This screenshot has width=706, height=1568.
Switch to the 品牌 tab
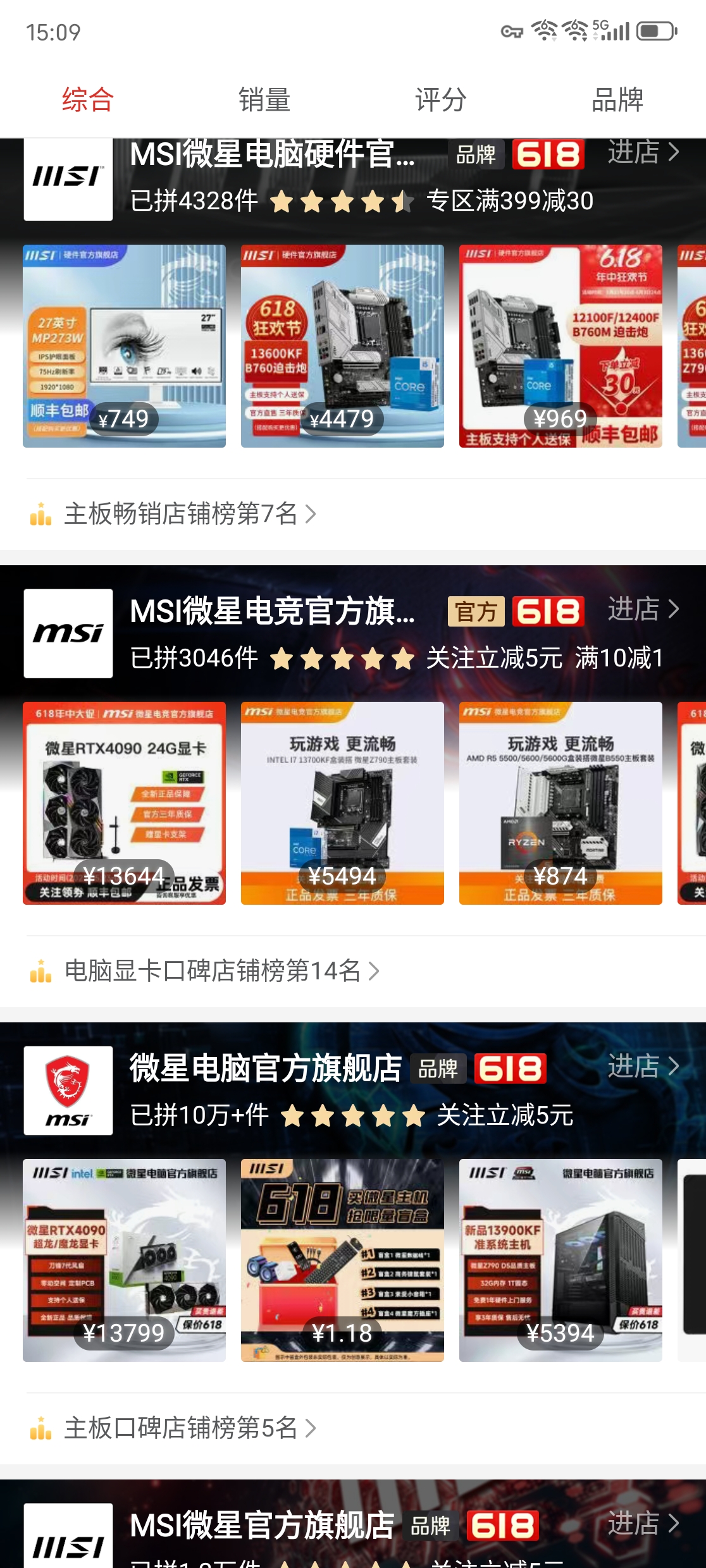(617, 99)
